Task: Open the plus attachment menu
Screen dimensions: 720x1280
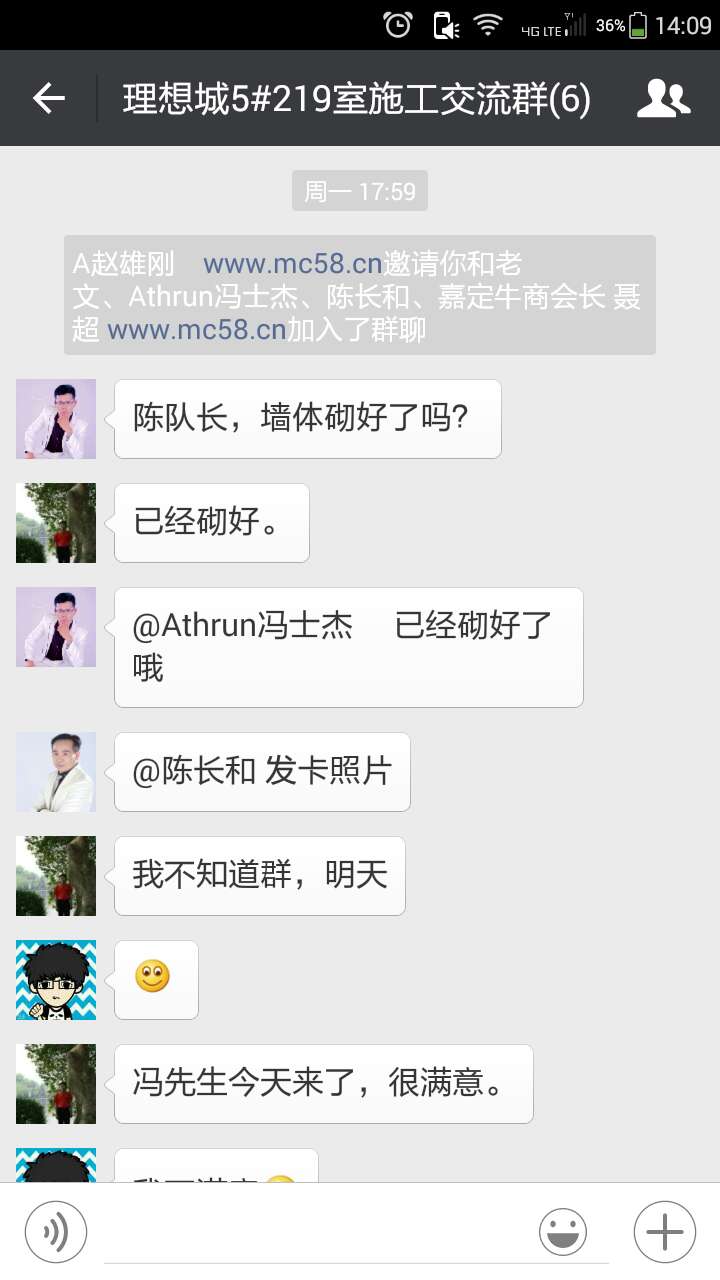Action: [x=664, y=1231]
